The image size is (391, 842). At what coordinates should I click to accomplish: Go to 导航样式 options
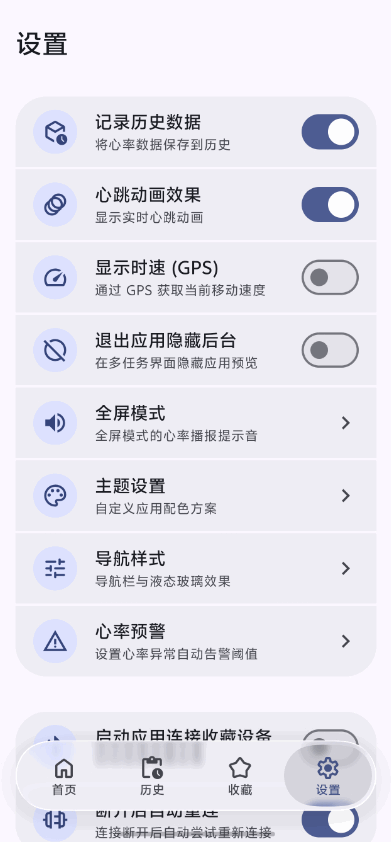(196, 568)
